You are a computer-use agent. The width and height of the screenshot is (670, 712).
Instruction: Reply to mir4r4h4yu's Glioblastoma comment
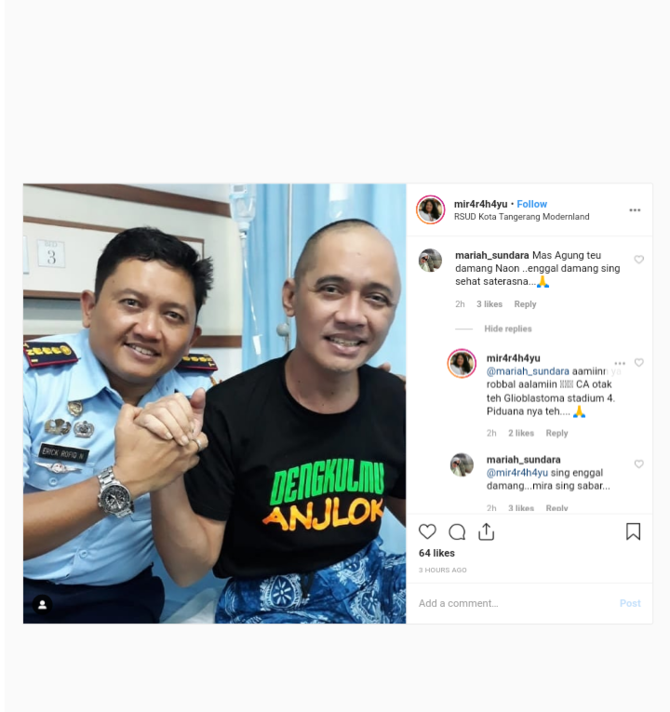click(557, 433)
